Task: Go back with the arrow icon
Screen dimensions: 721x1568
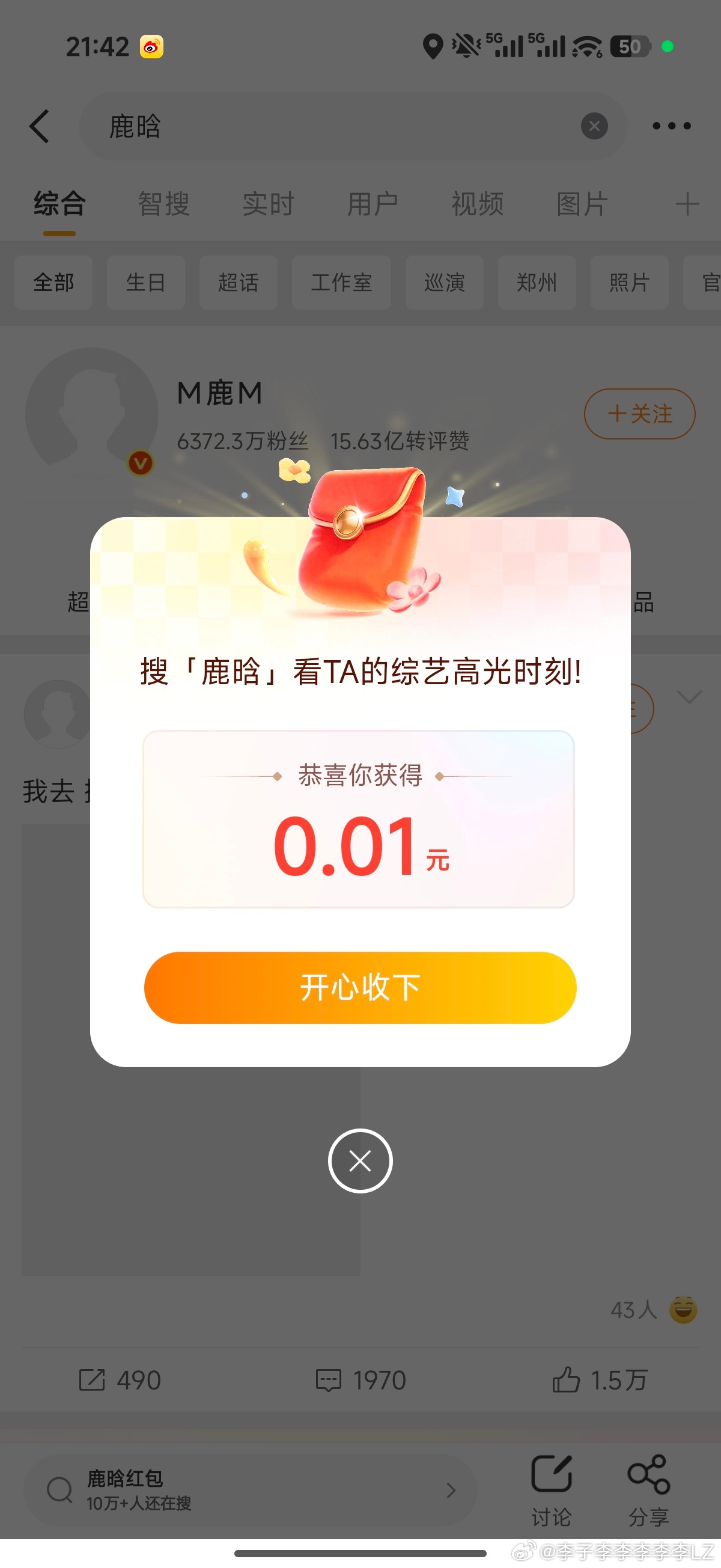Action: click(40, 127)
